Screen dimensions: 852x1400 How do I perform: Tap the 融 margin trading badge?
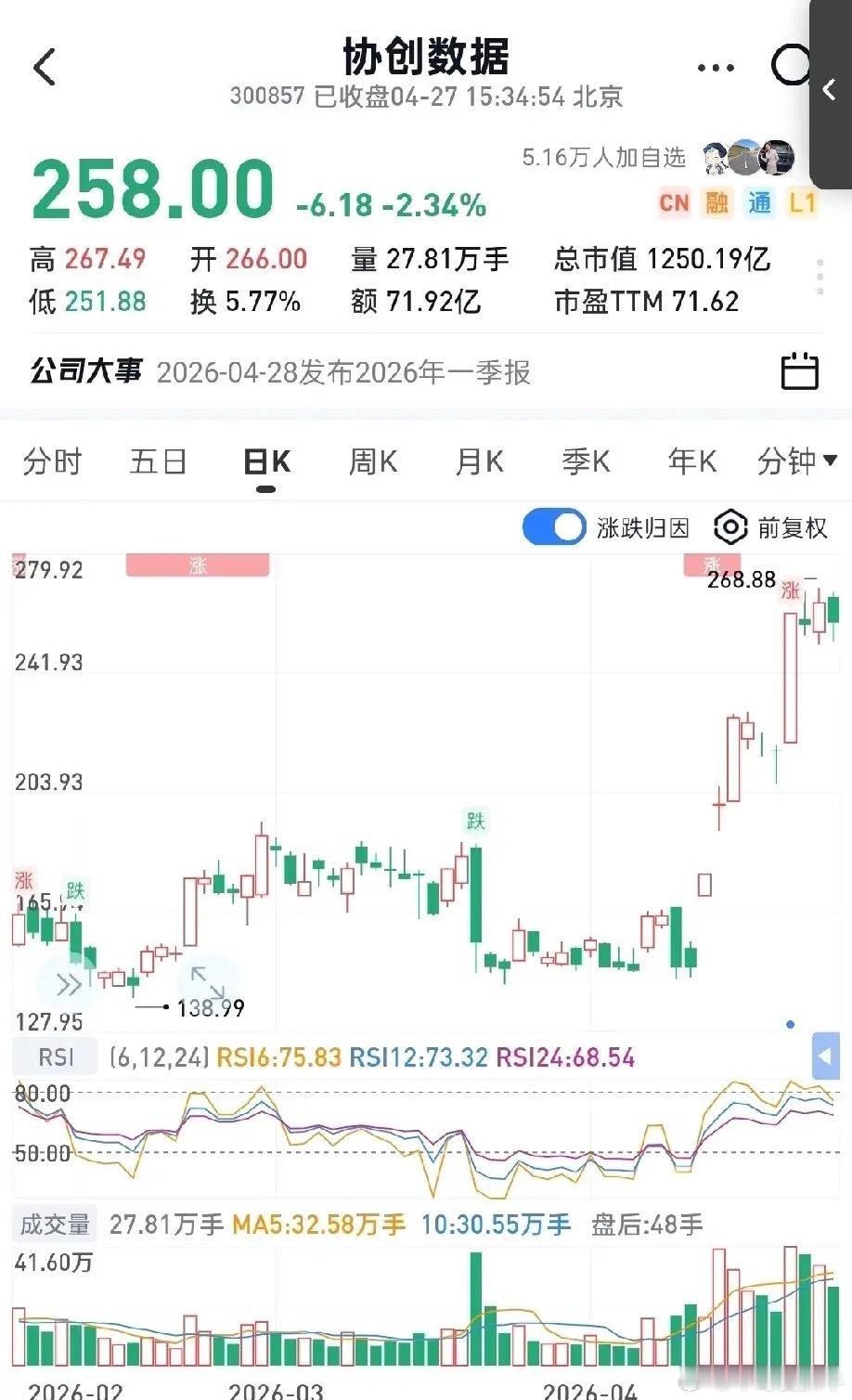716,202
